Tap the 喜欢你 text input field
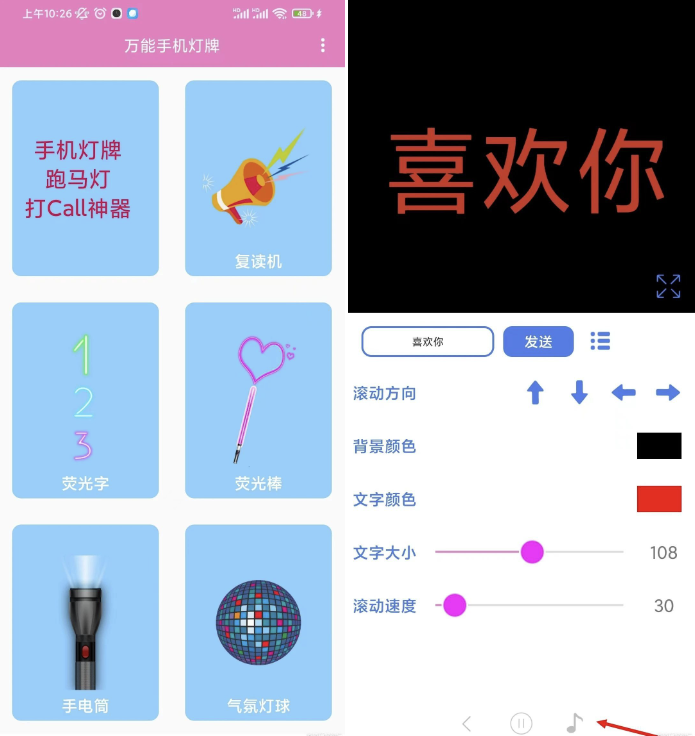Screen dimensions: 695x736 427,341
